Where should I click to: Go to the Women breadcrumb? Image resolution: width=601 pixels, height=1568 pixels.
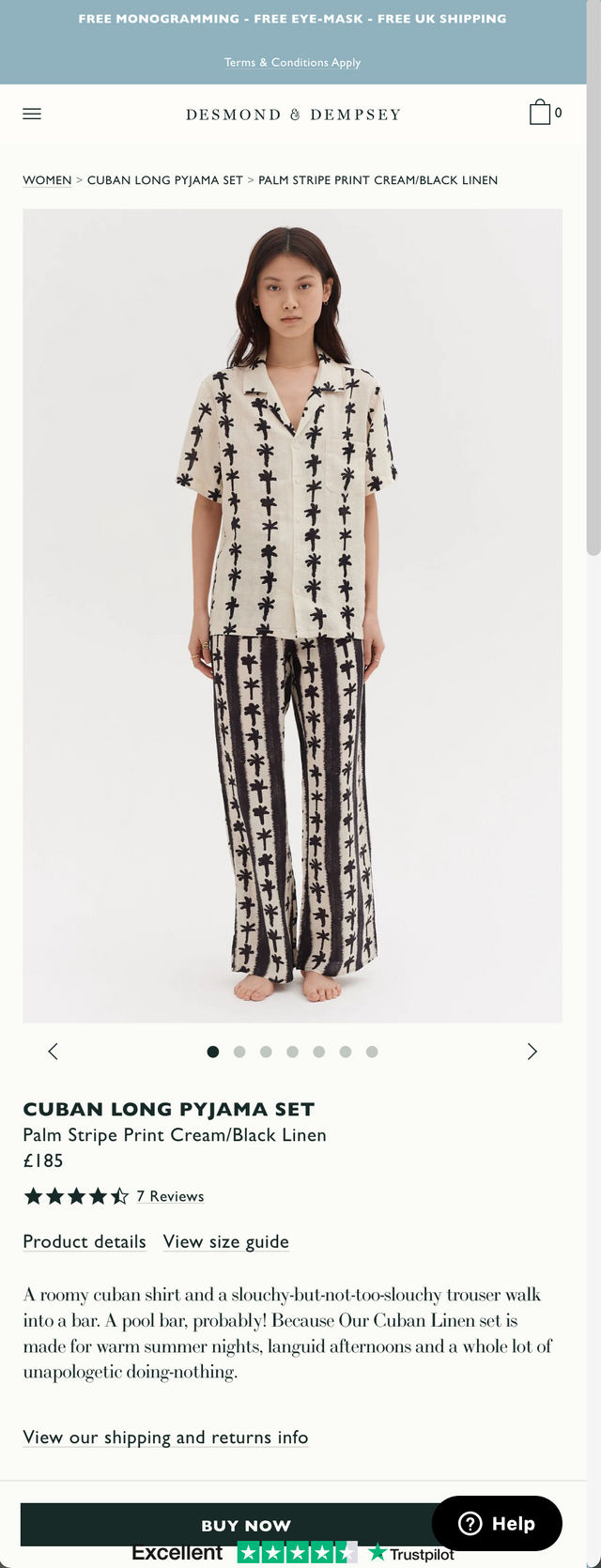point(47,180)
